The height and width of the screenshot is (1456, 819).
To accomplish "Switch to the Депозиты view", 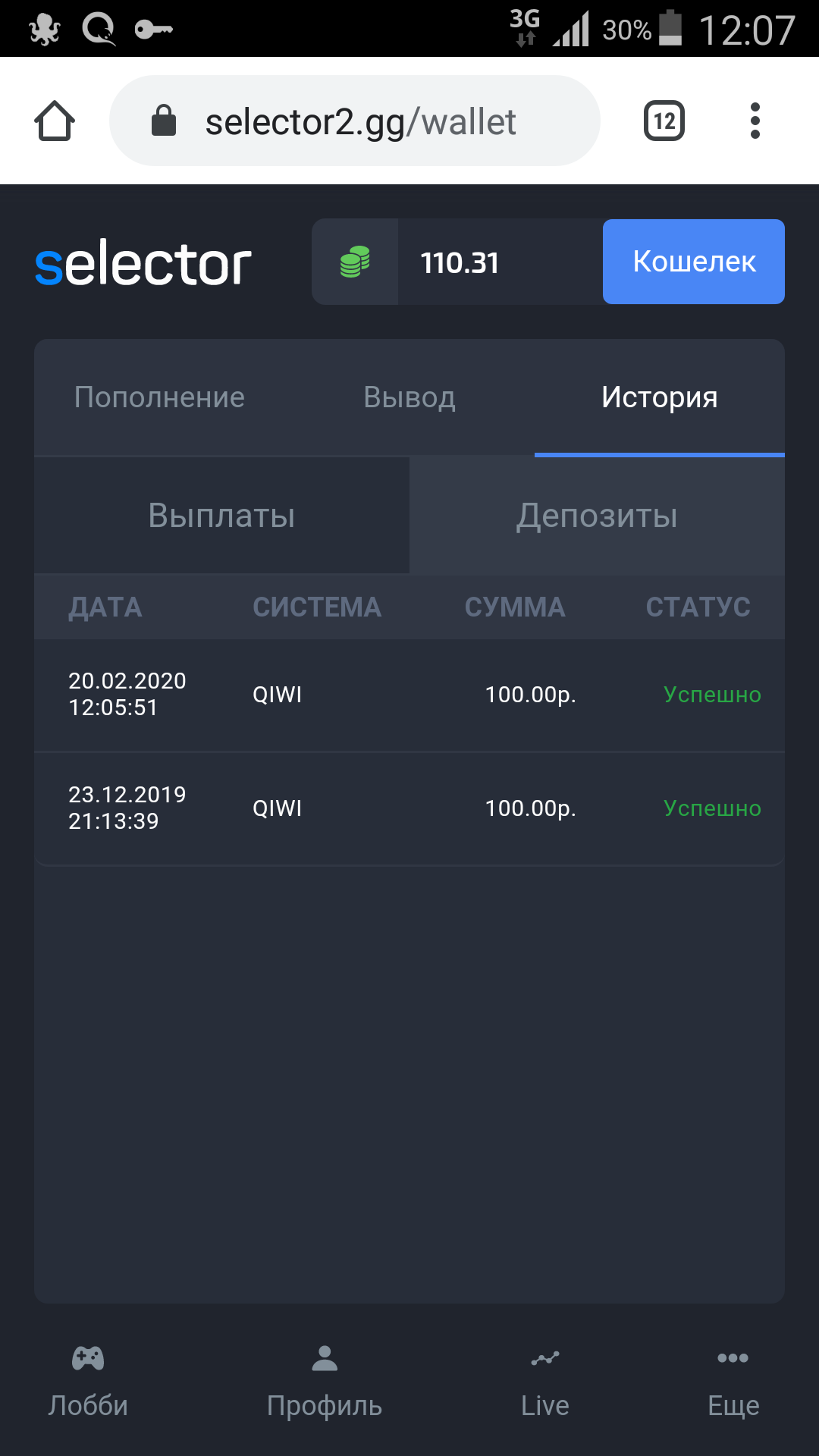I will click(x=597, y=515).
